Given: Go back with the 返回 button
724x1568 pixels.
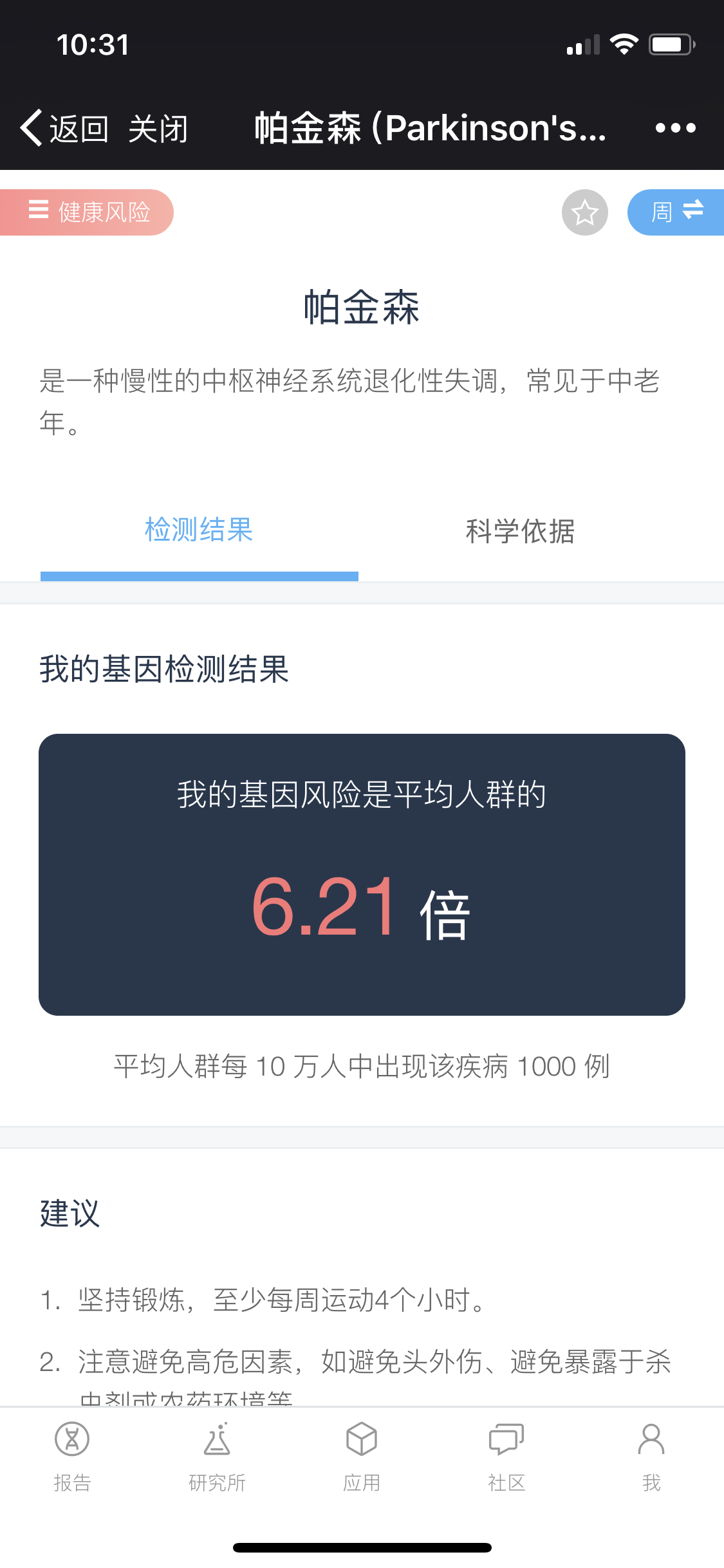Looking at the screenshot, I should coord(64,128).
